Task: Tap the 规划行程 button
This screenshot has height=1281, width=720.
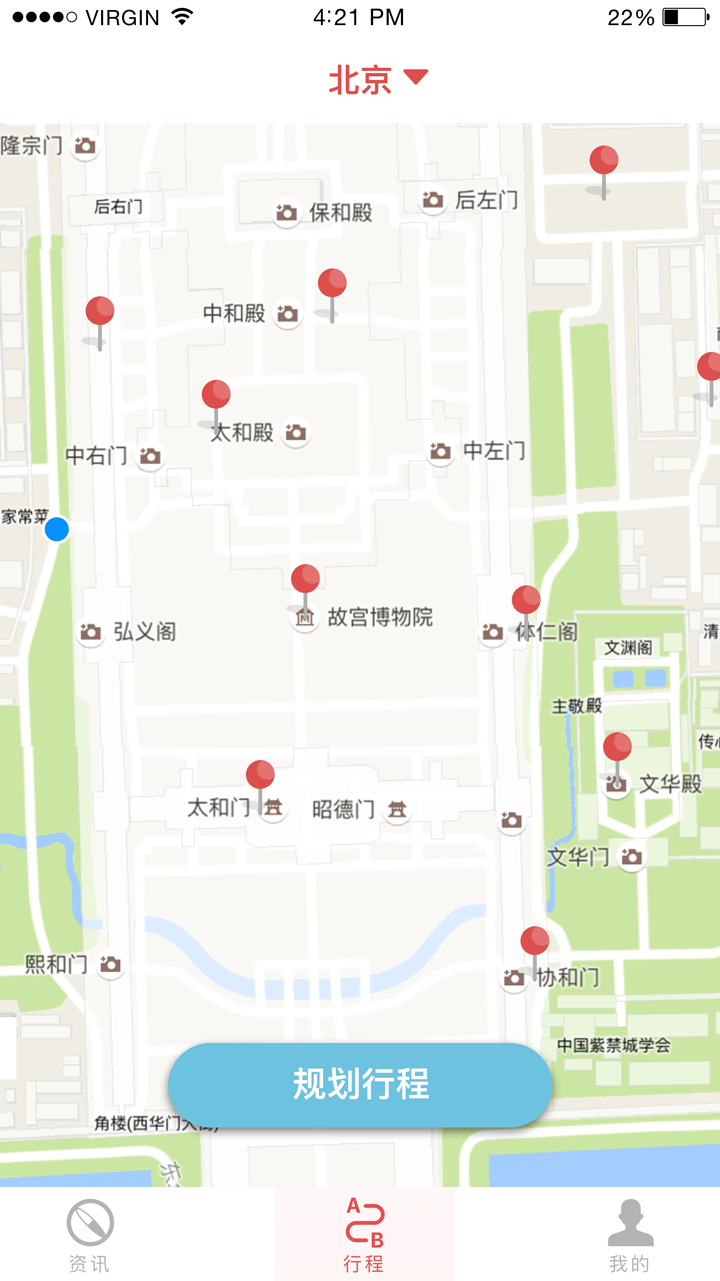Action: tap(360, 1085)
